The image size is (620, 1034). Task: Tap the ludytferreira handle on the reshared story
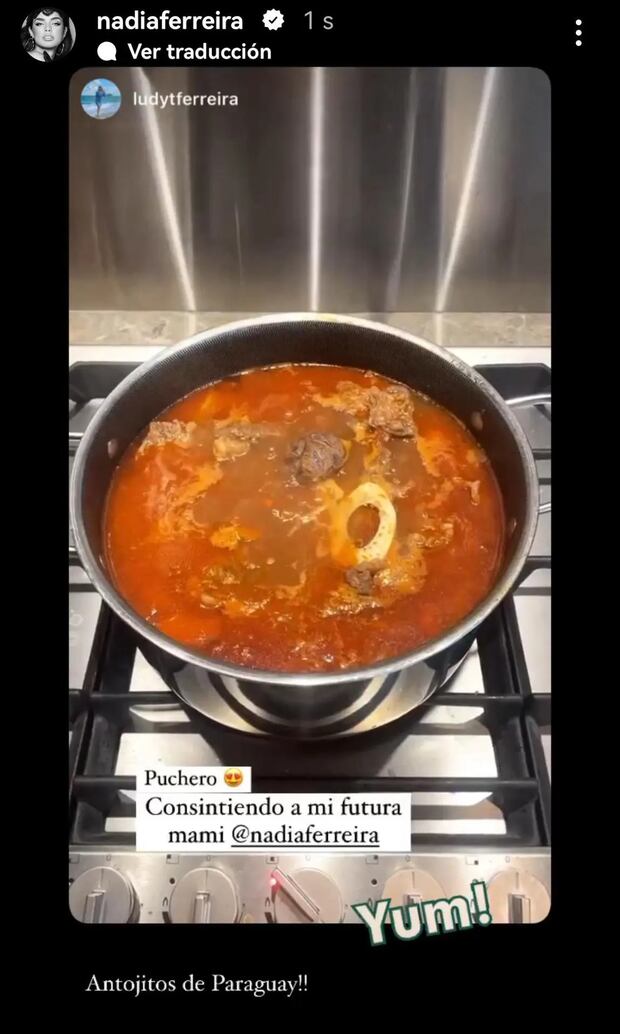click(x=185, y=99)
